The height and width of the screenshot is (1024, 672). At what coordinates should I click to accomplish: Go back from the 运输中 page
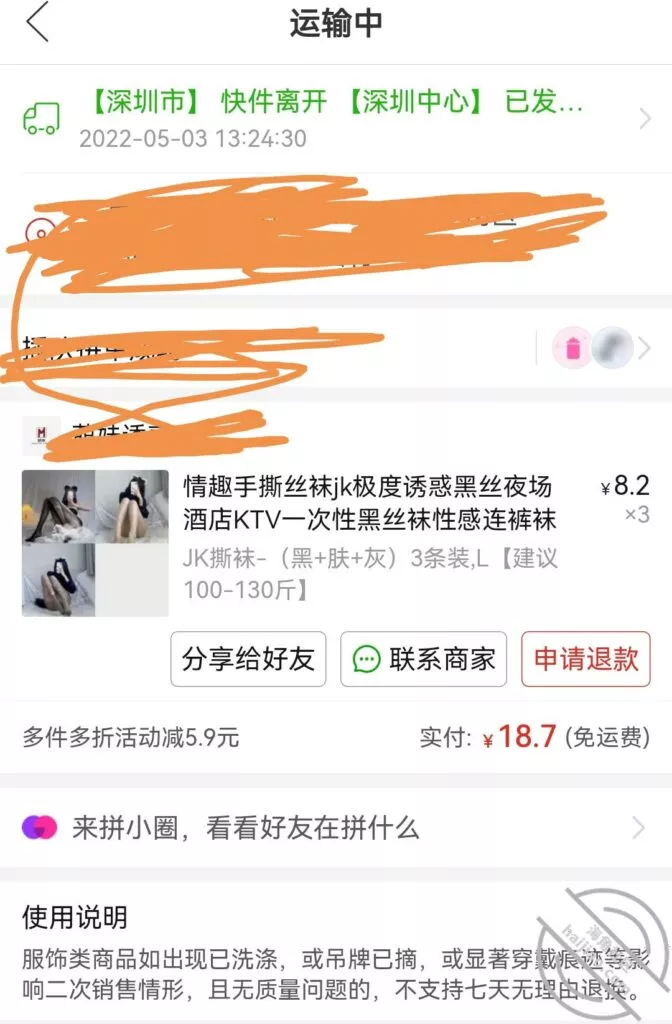point(38,24)
